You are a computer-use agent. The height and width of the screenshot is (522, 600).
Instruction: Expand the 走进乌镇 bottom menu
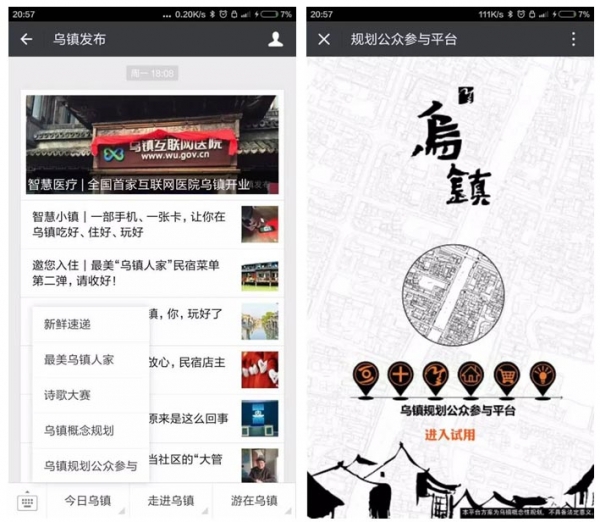tap(170, 501)
